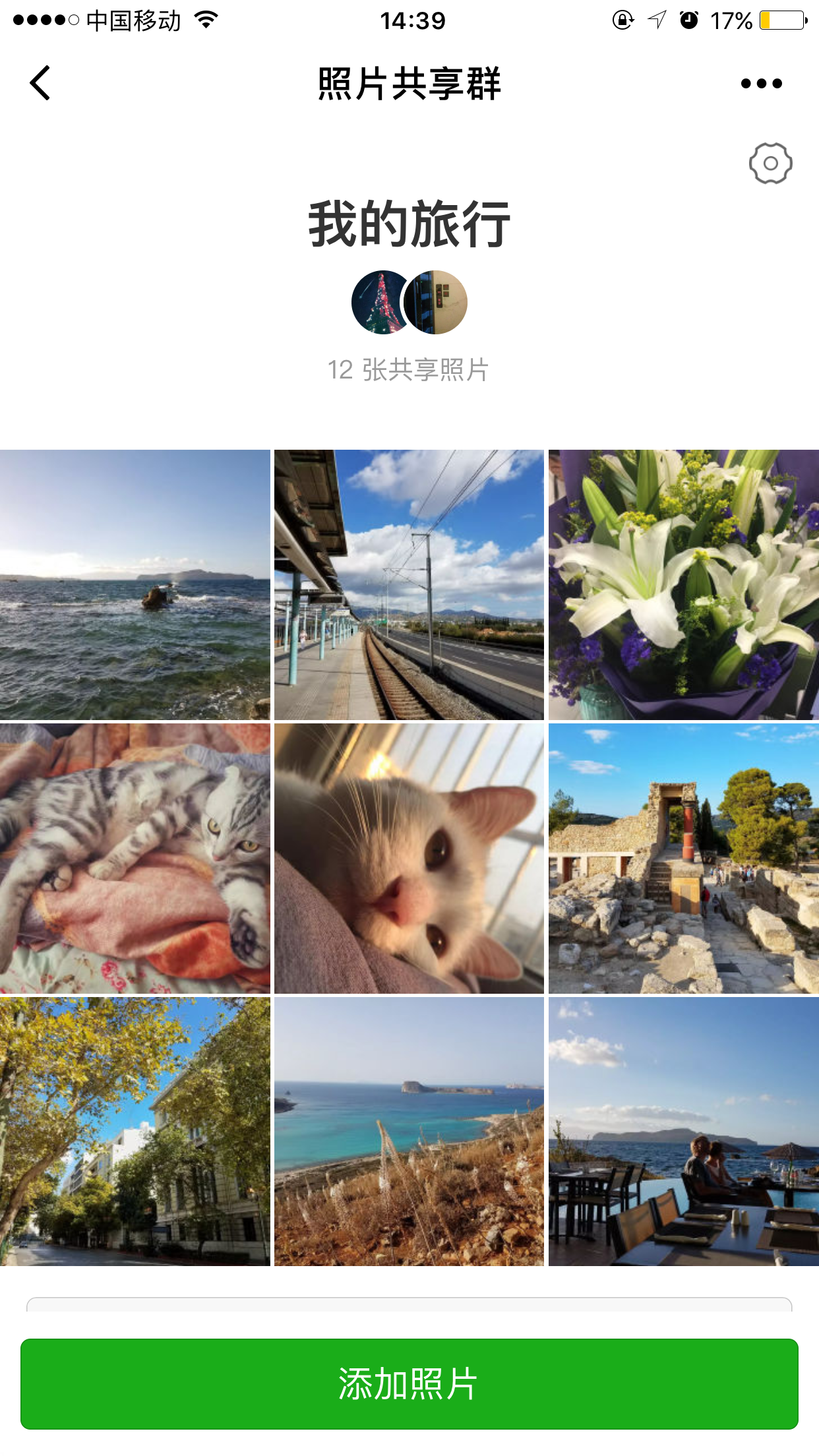Tap the green 添加照片 button

click(409, 1383)
